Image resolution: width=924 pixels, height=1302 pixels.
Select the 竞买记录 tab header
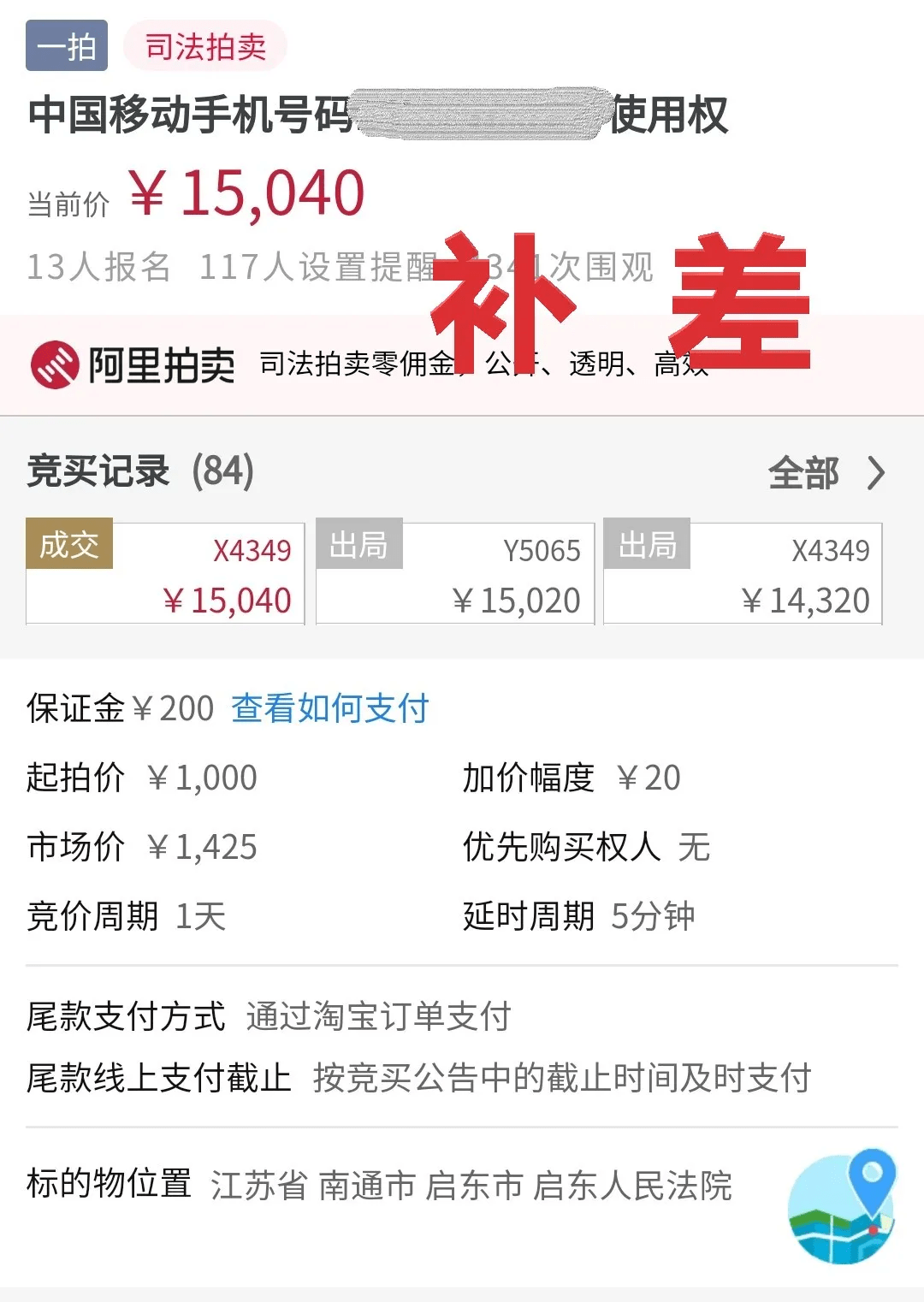98,470
